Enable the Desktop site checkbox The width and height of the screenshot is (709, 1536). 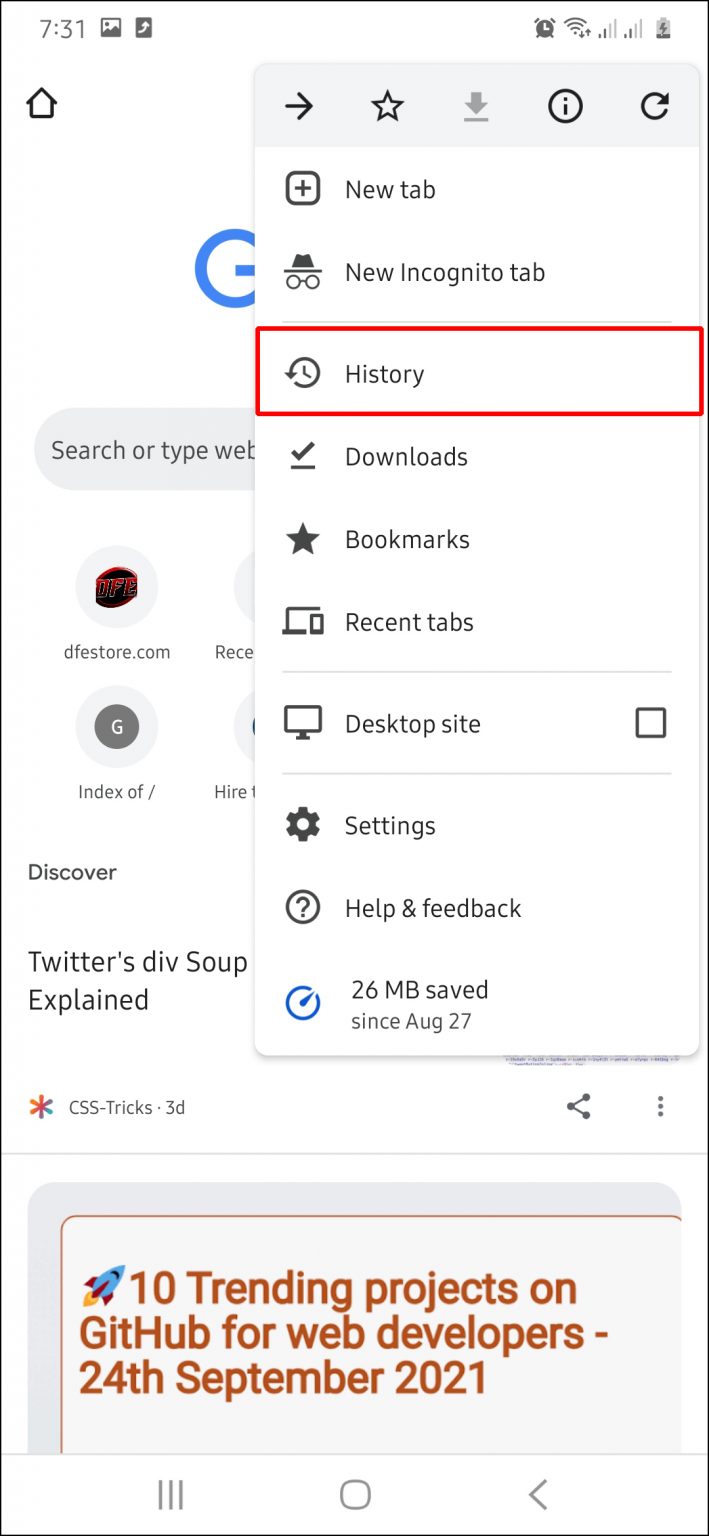point(650,723)
